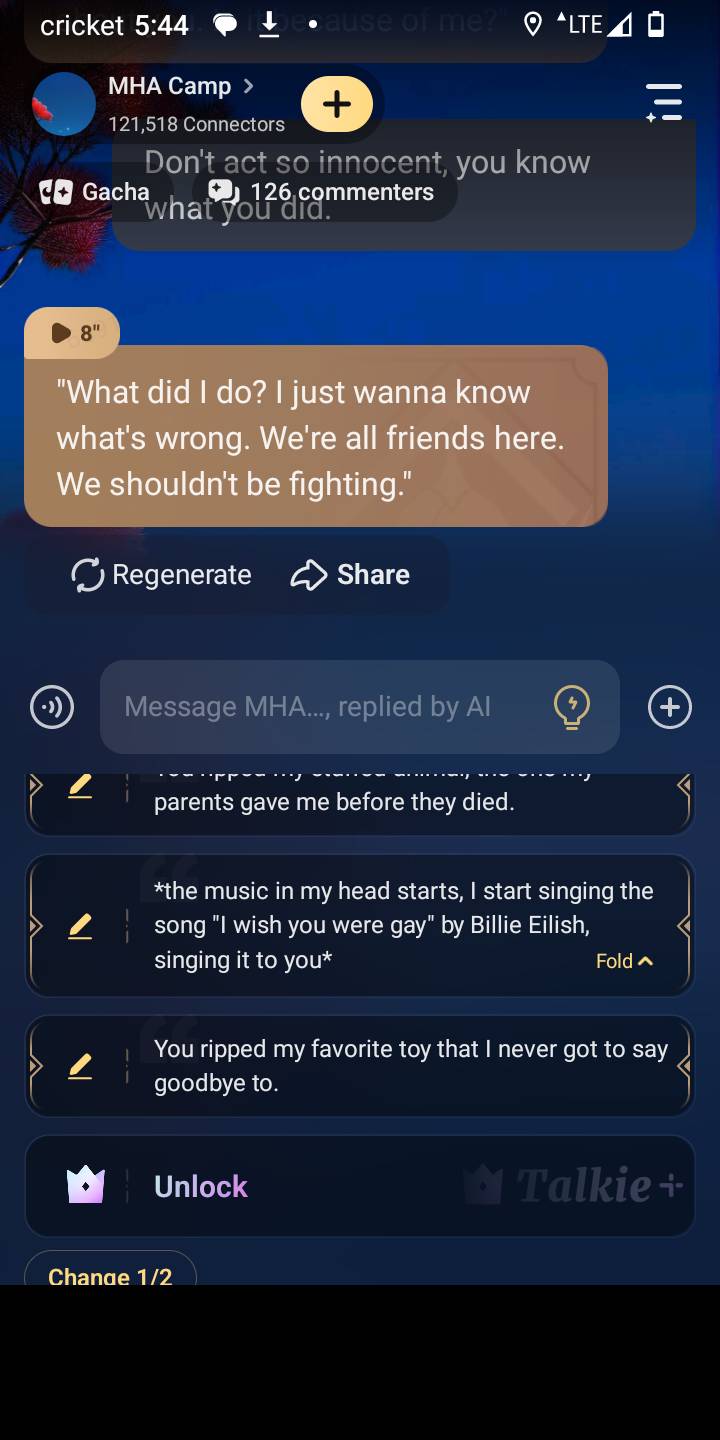
Task: Tap the yellow plus connect button
Action: pyautogui.click(x=337, y=104)
